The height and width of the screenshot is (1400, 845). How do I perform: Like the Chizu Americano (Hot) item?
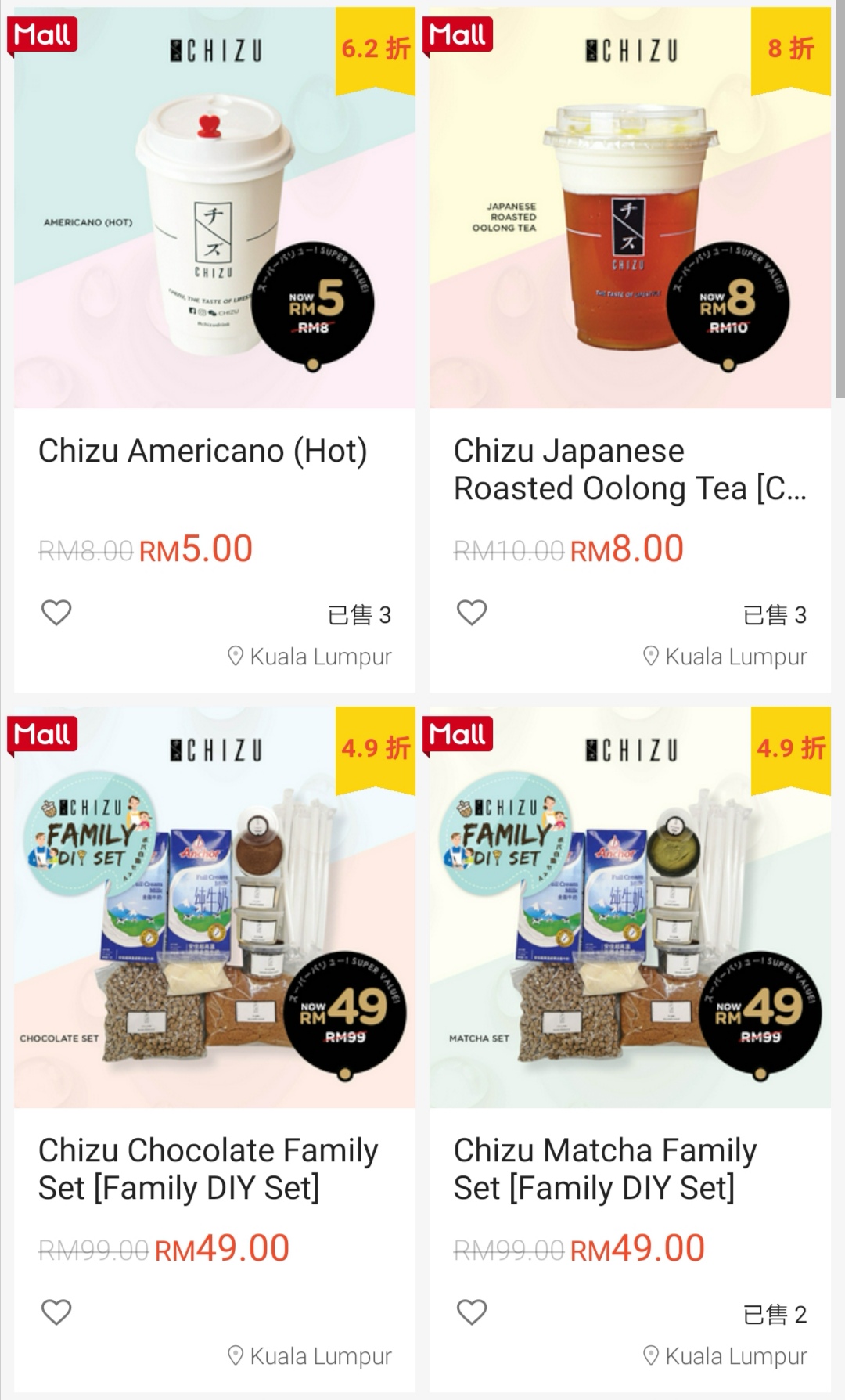click(56, 612)
